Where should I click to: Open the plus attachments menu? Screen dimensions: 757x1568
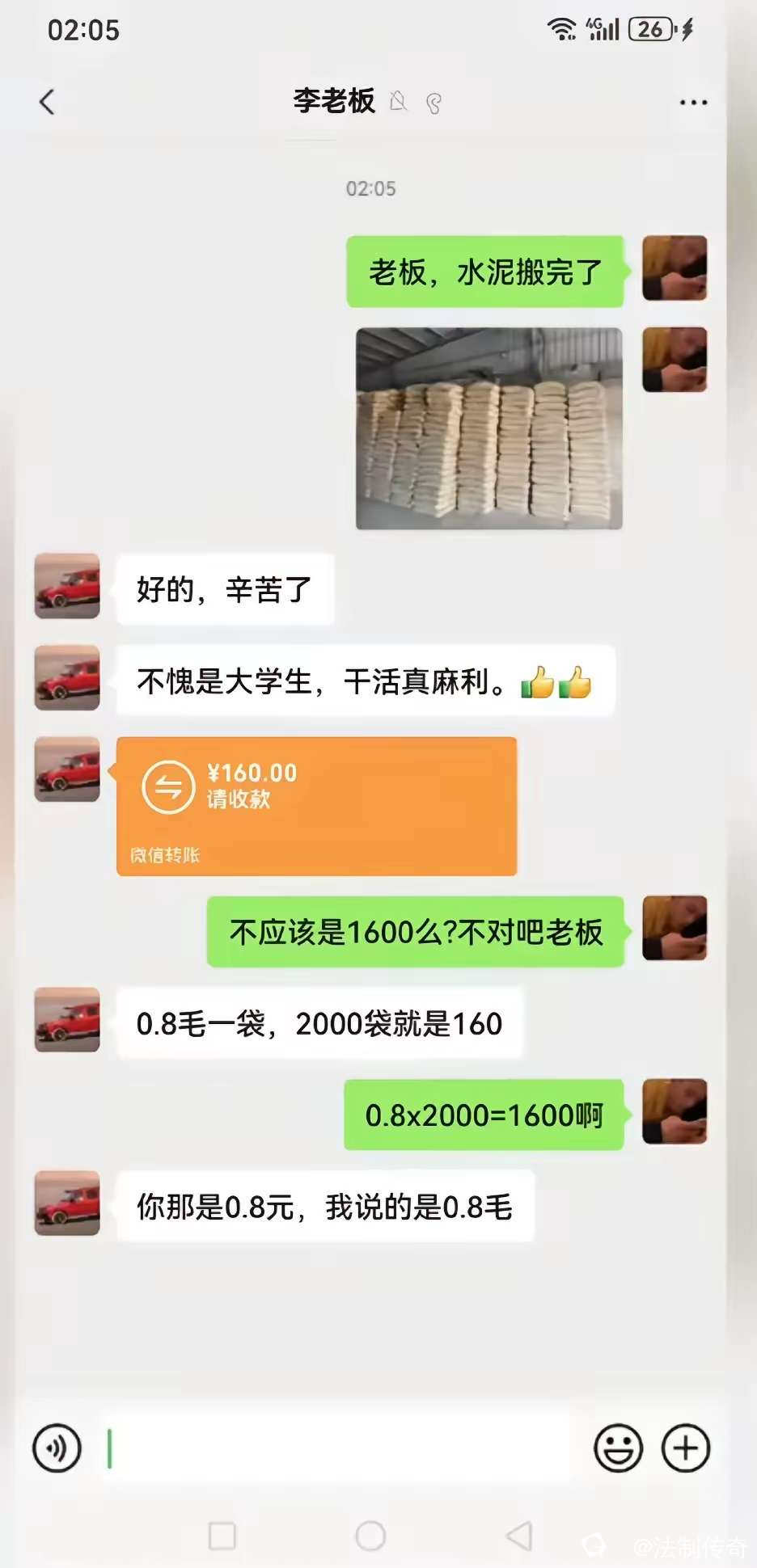[x=686, y=1448]
